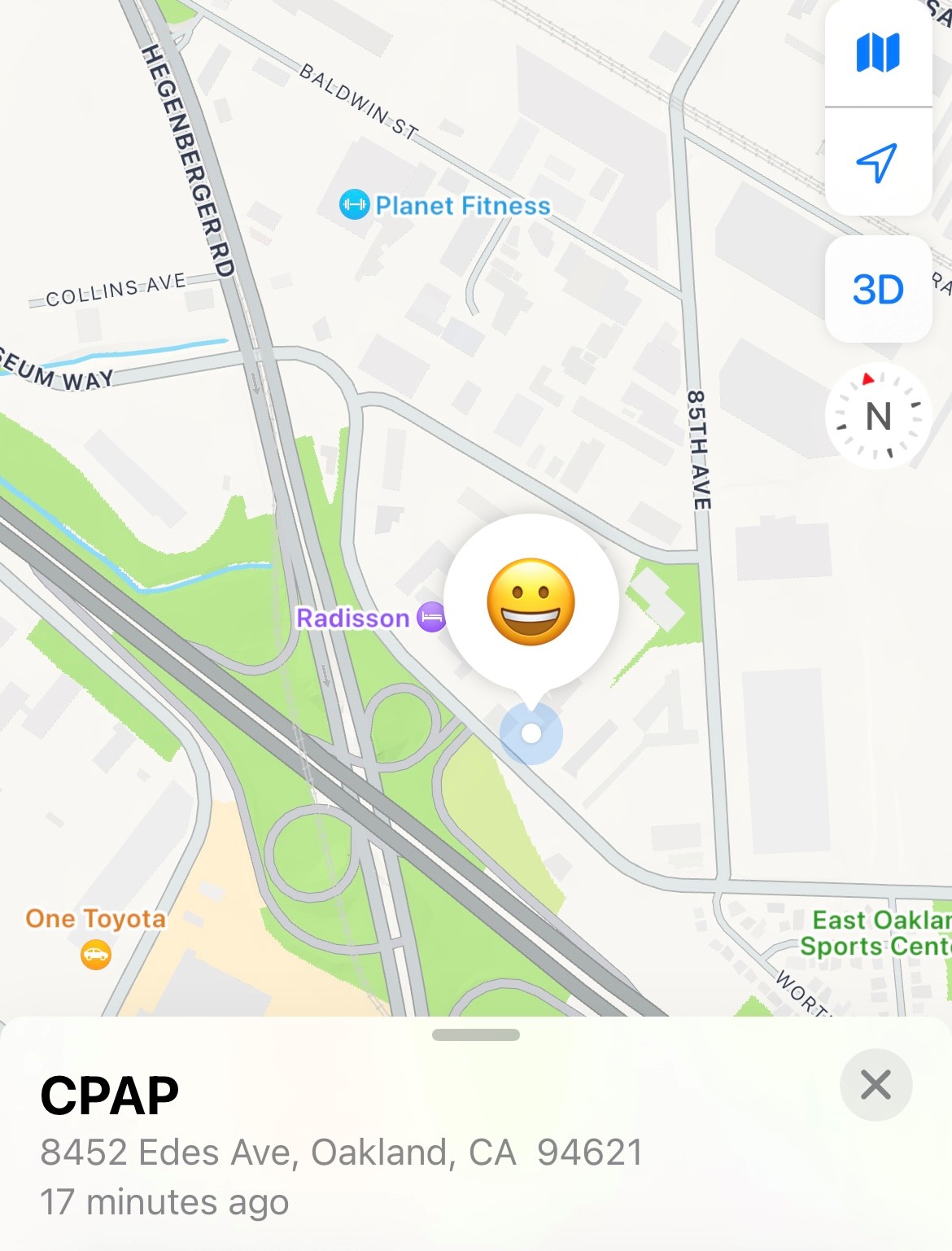Expand the card using the grabber handle
The width and height of the screenshot is (952, 1251).
point(476,1035)
